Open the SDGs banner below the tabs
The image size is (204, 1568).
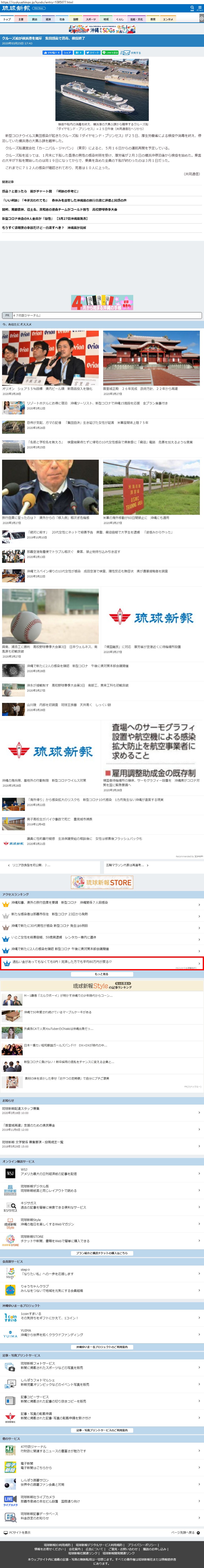point(102,29)
